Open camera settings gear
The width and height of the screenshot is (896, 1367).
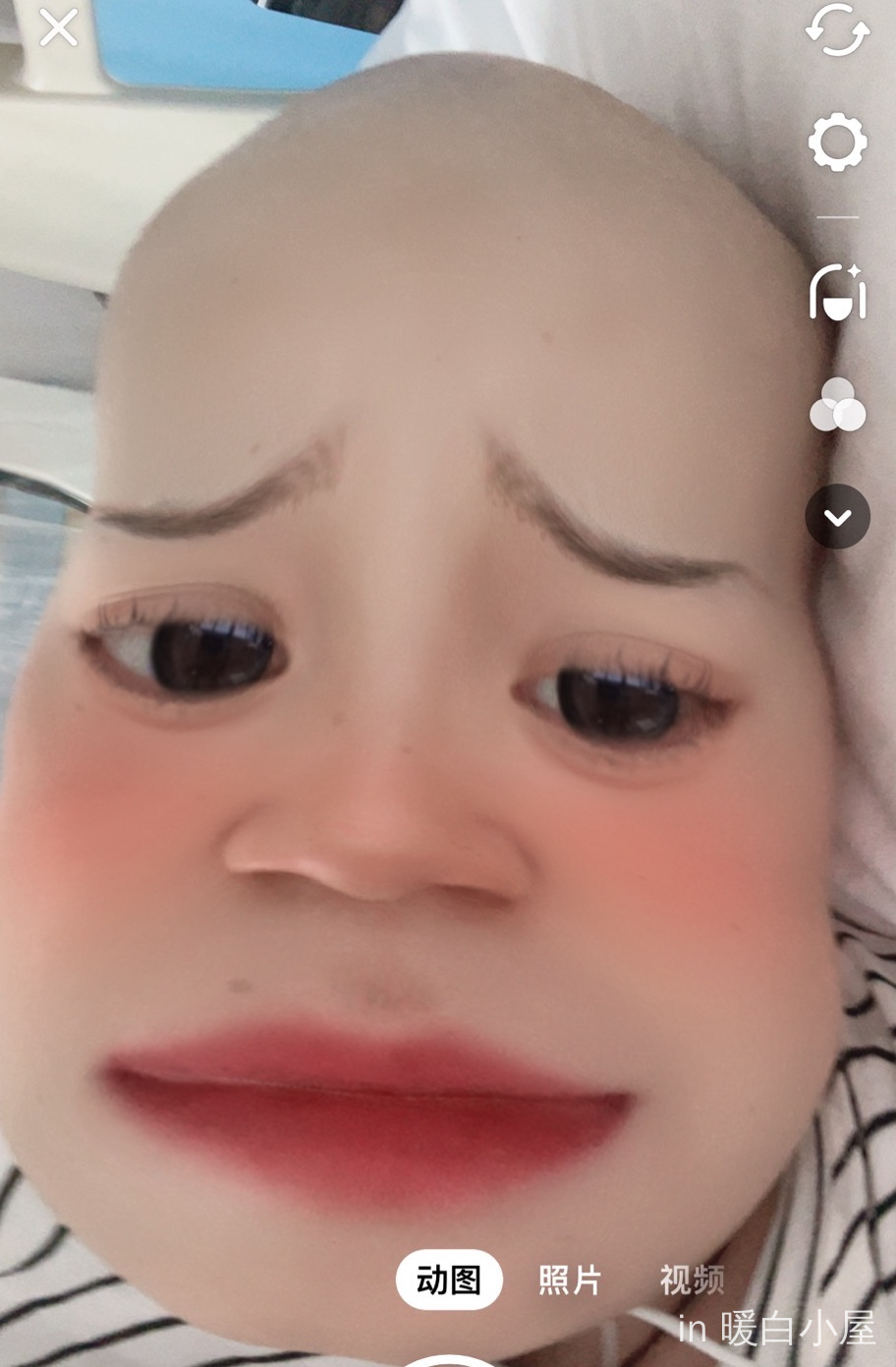click(x=837, y=143)
